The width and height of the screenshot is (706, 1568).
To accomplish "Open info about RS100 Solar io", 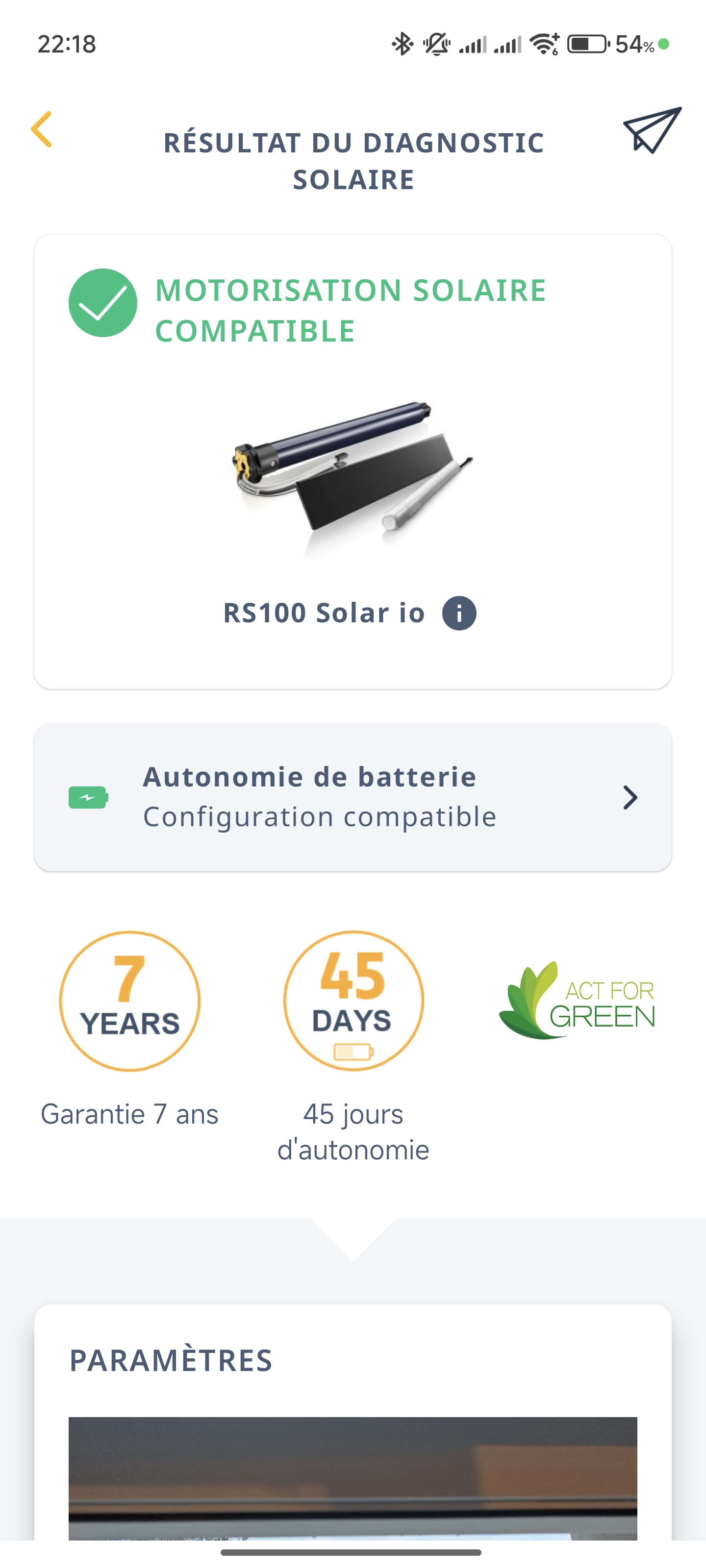I will click(x=459, y=613).
